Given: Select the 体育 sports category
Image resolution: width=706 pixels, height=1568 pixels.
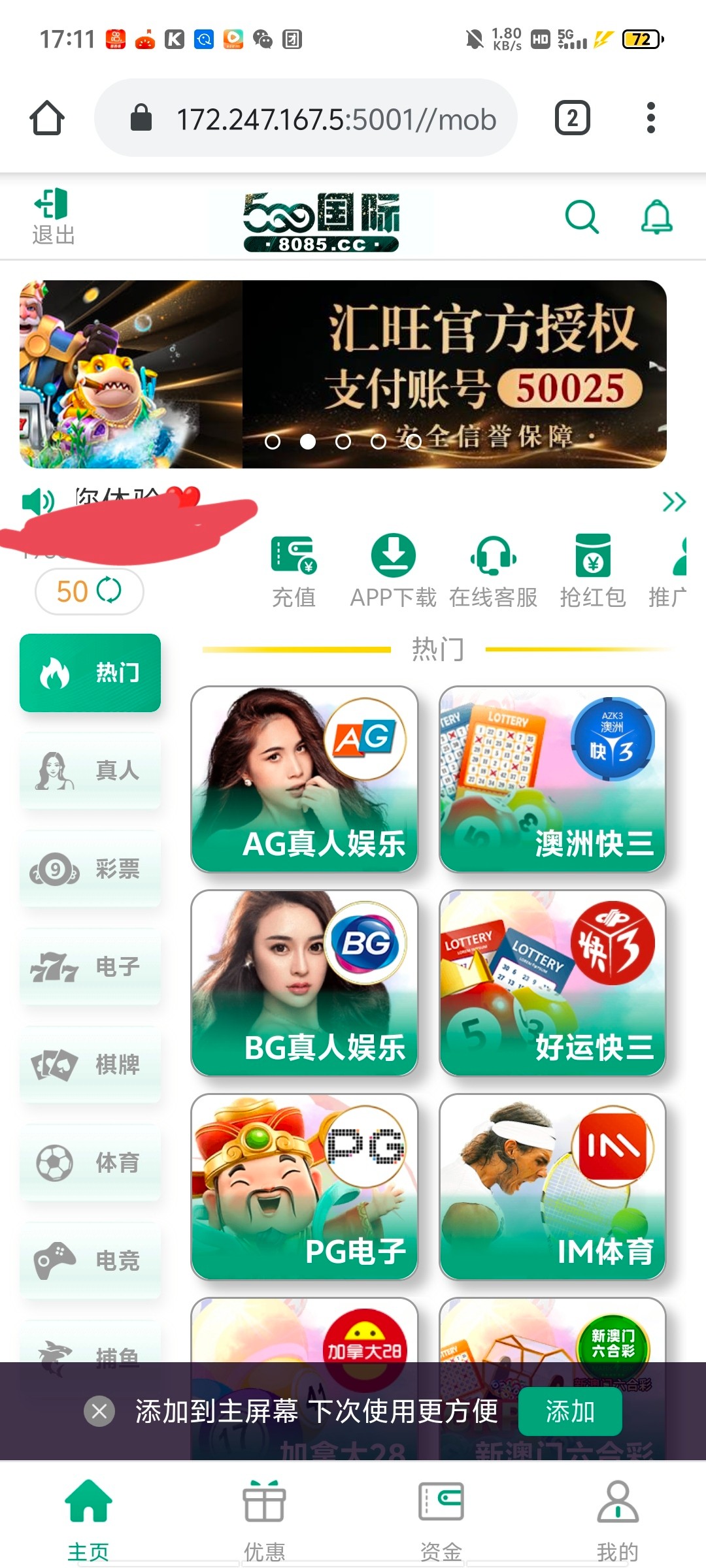Looking at the screenshot, I should (90, 1162).
